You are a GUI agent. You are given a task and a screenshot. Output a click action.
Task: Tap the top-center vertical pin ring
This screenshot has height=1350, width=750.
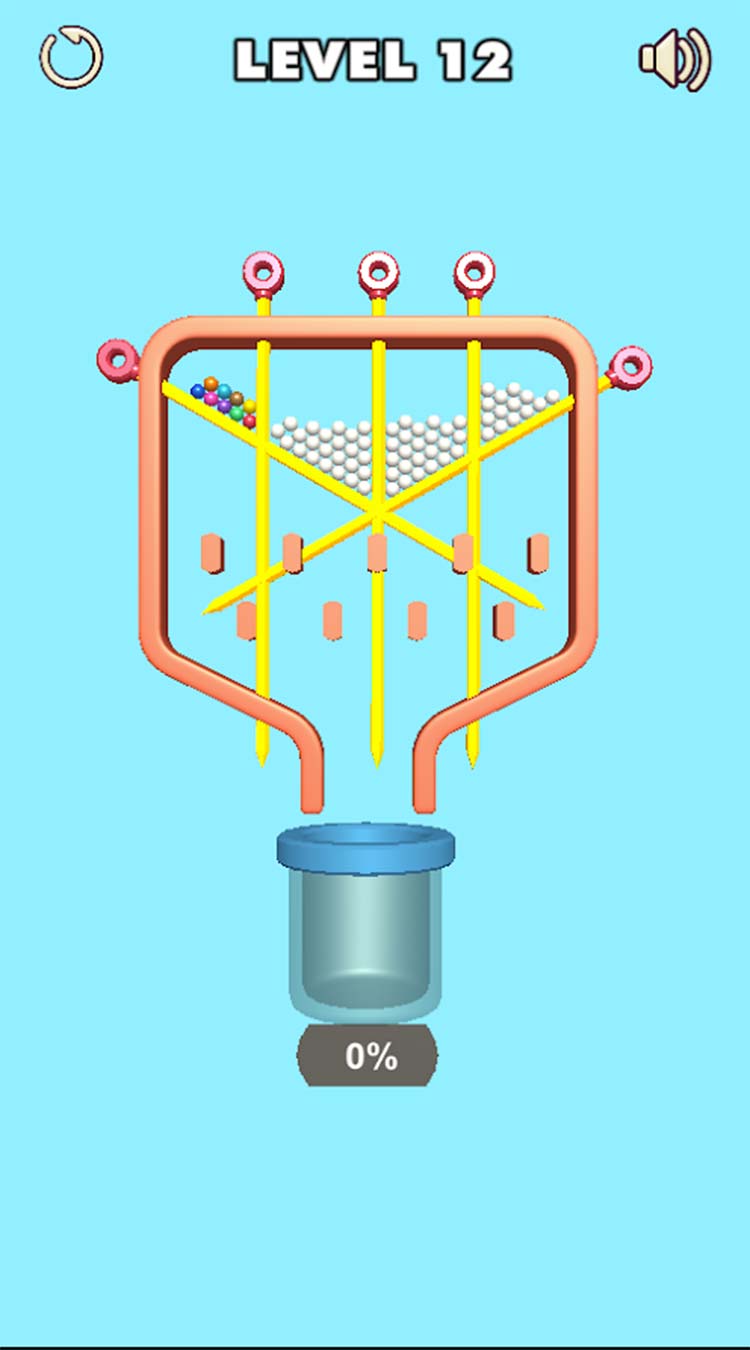click(379, 271)
